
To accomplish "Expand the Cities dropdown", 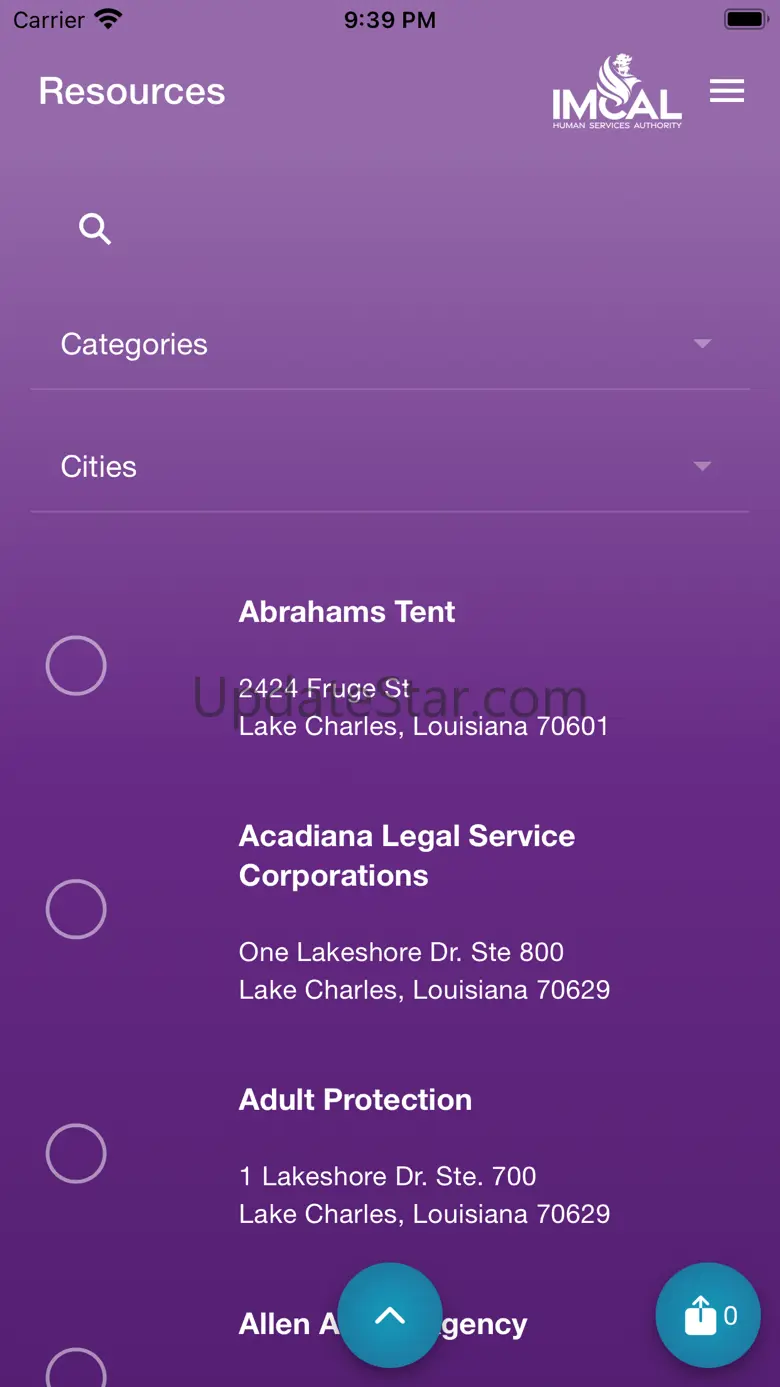I will [x=390, y=467].
